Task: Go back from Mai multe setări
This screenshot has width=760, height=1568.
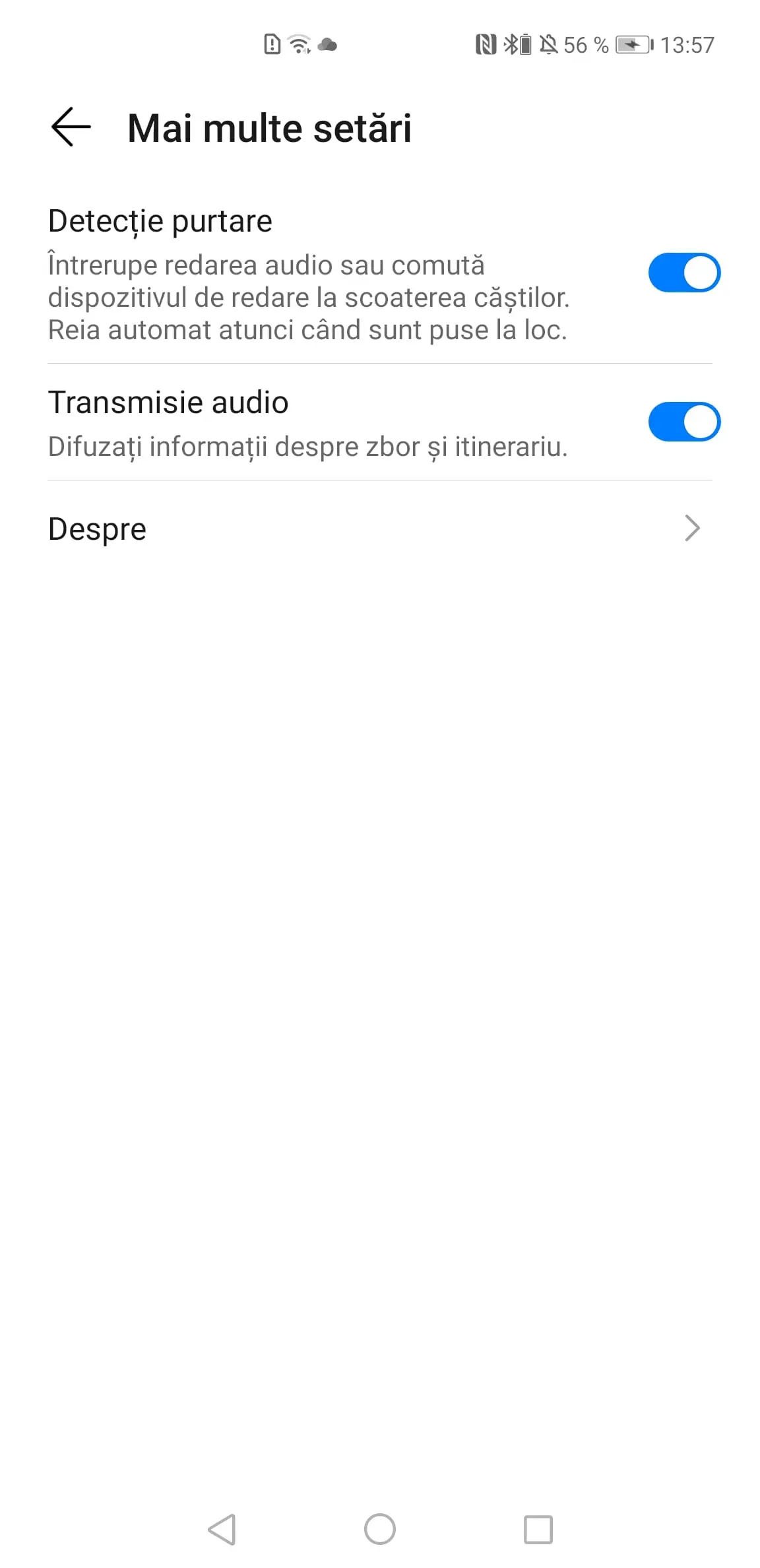Action: 71,127
